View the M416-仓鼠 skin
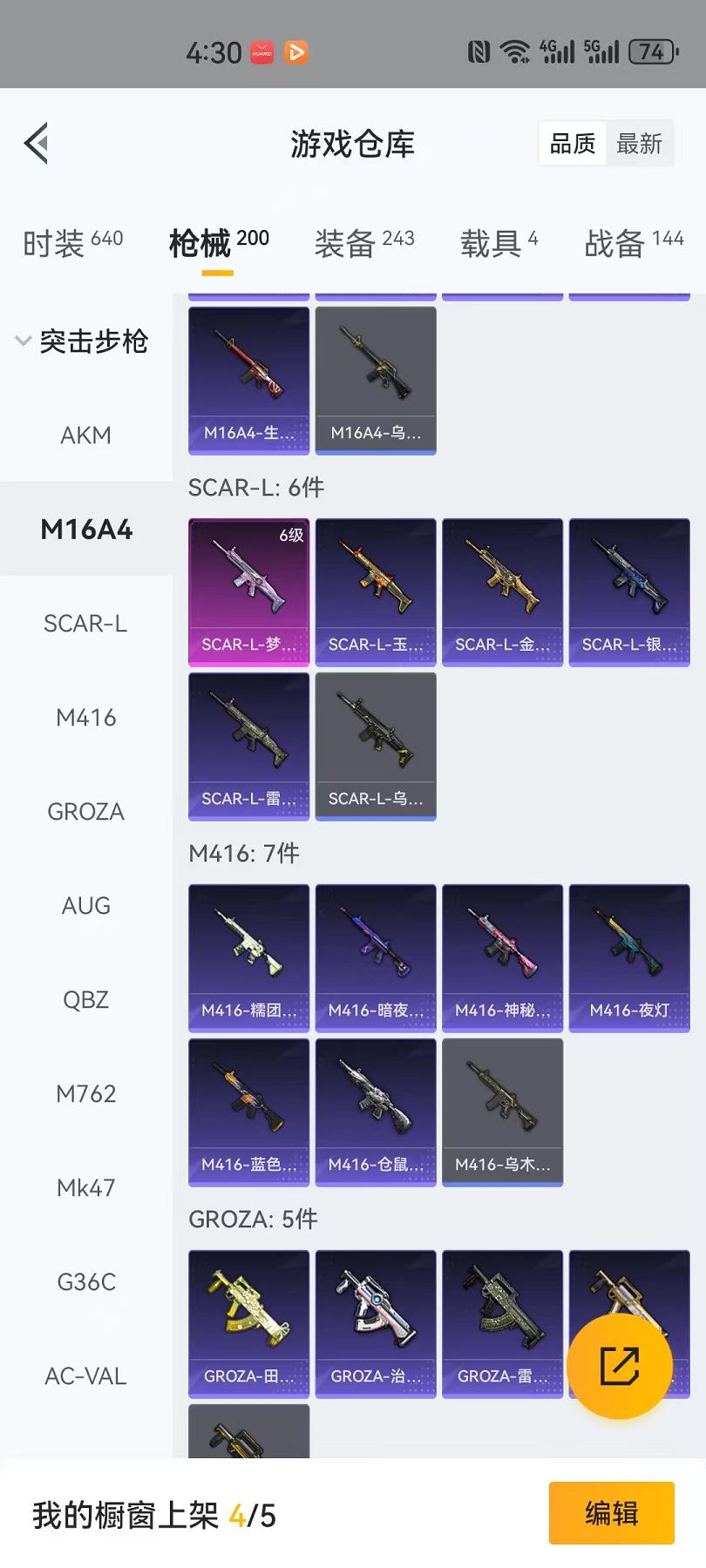 point(376,1112)
